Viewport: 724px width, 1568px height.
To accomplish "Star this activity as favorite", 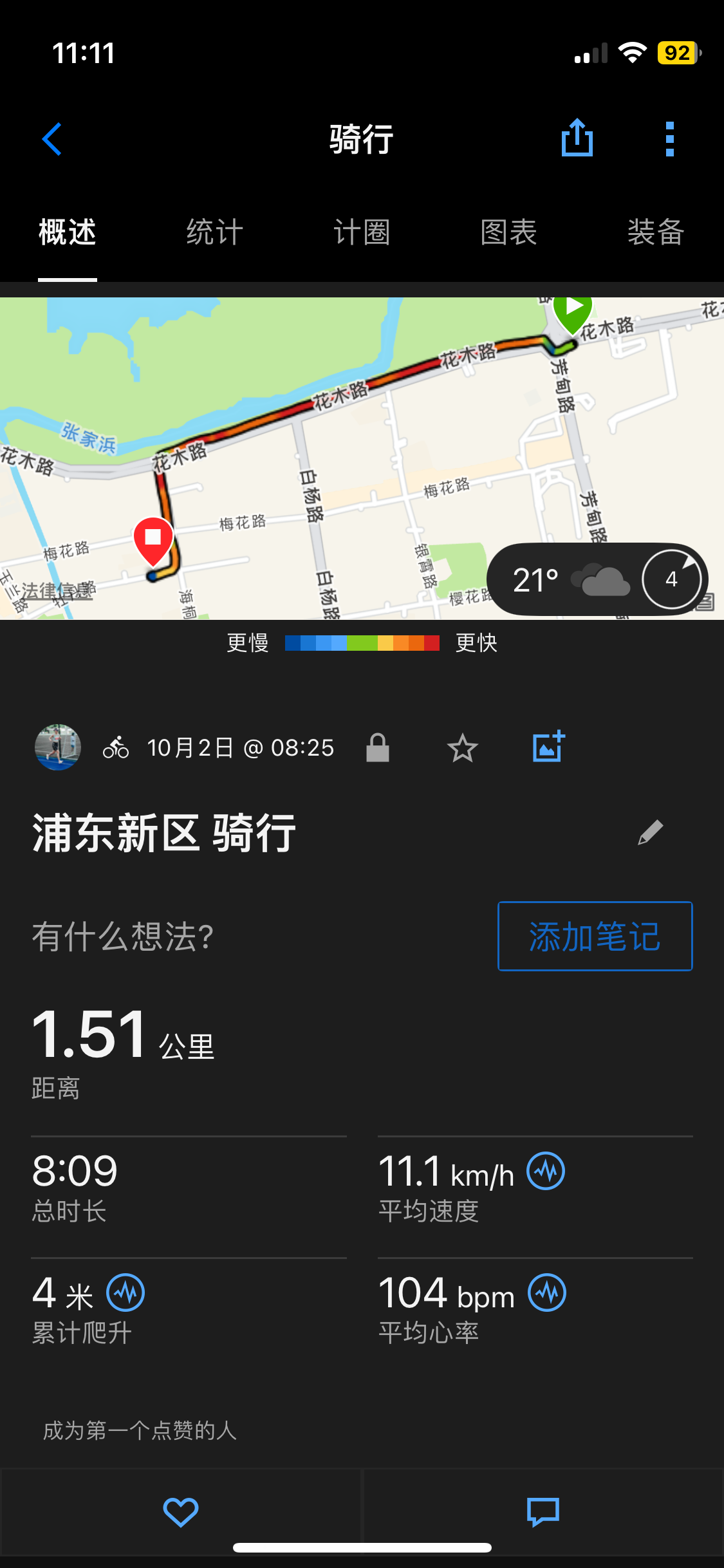I will [x=463, y=747].
